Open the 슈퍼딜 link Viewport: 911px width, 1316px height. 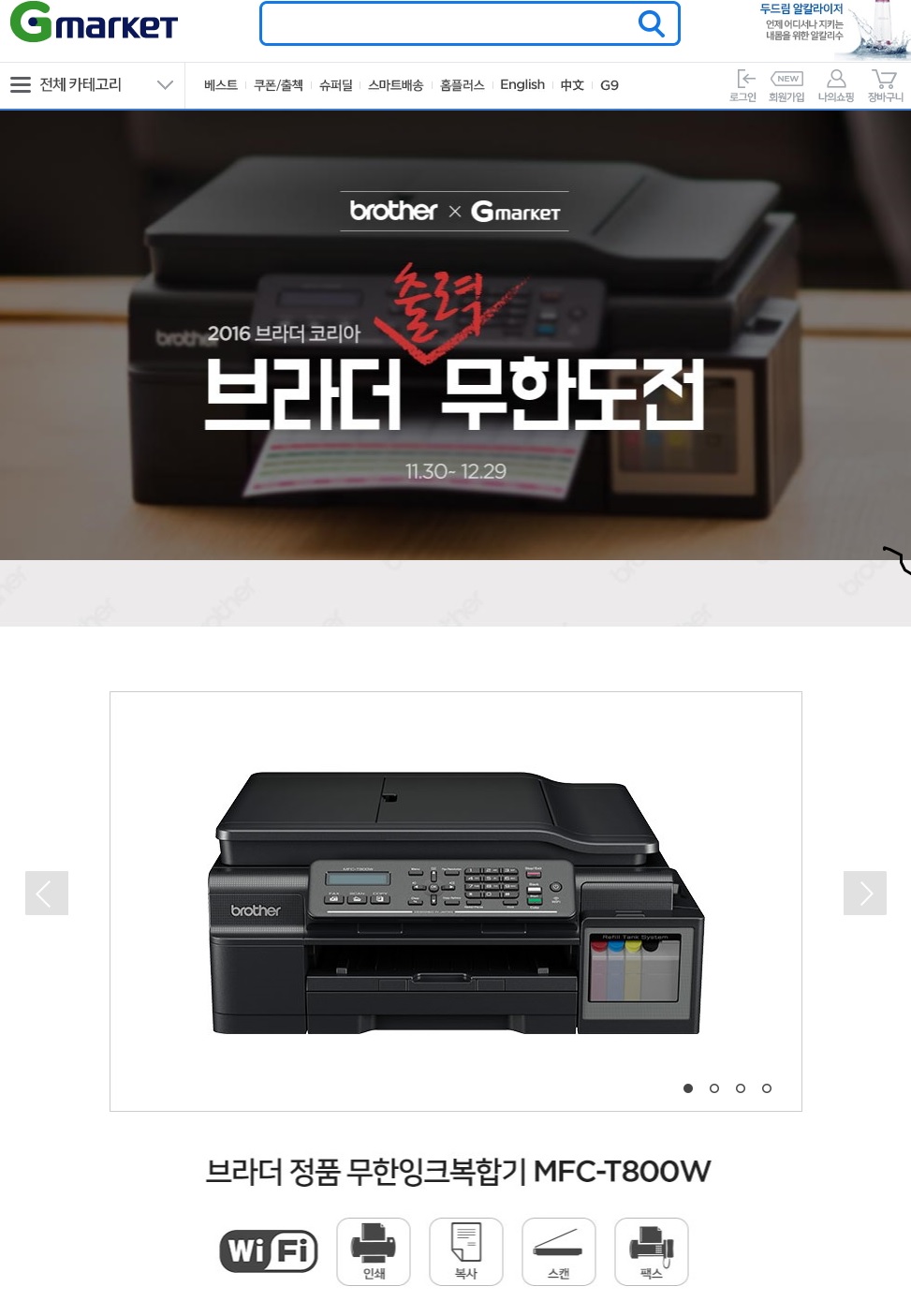(x=335, y=85)
